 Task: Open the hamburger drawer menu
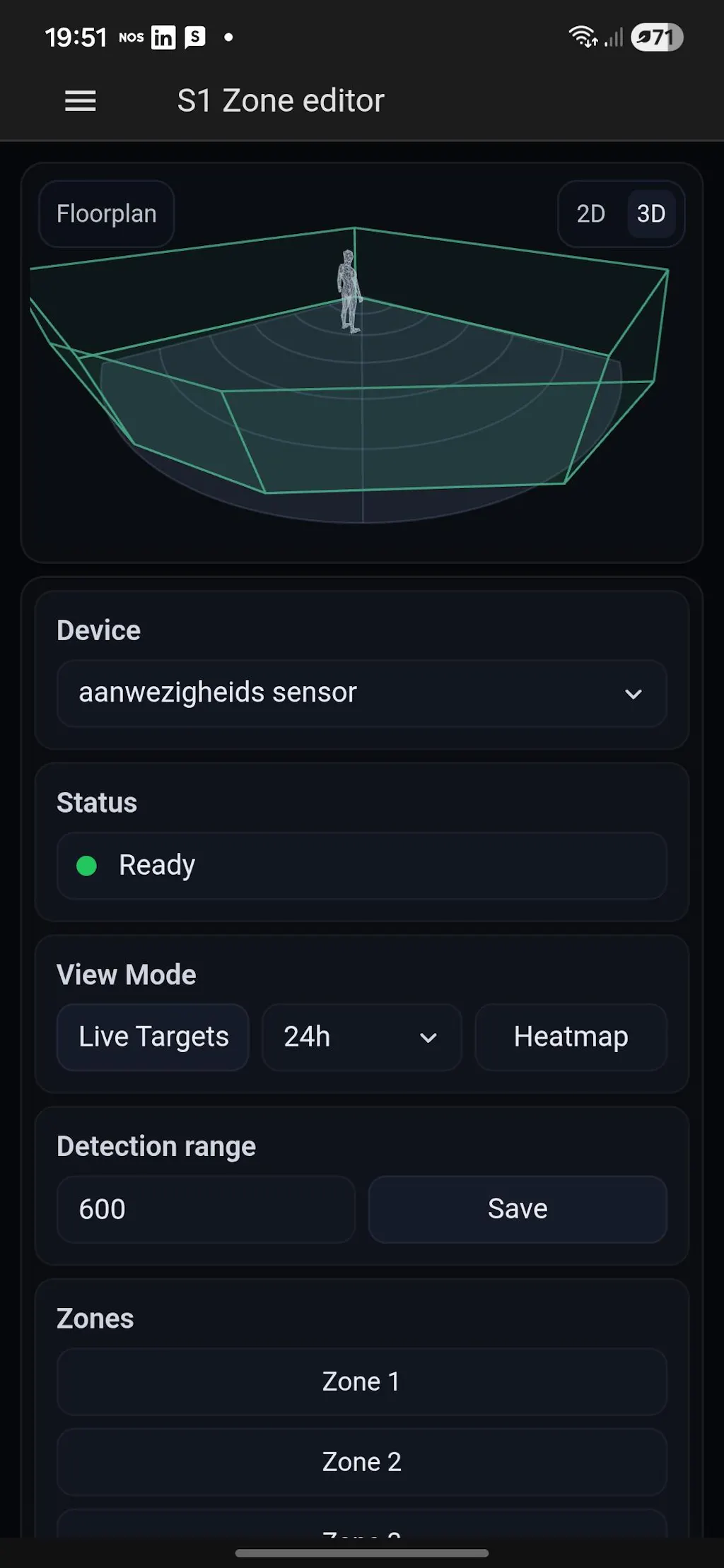tap(80, 101)
